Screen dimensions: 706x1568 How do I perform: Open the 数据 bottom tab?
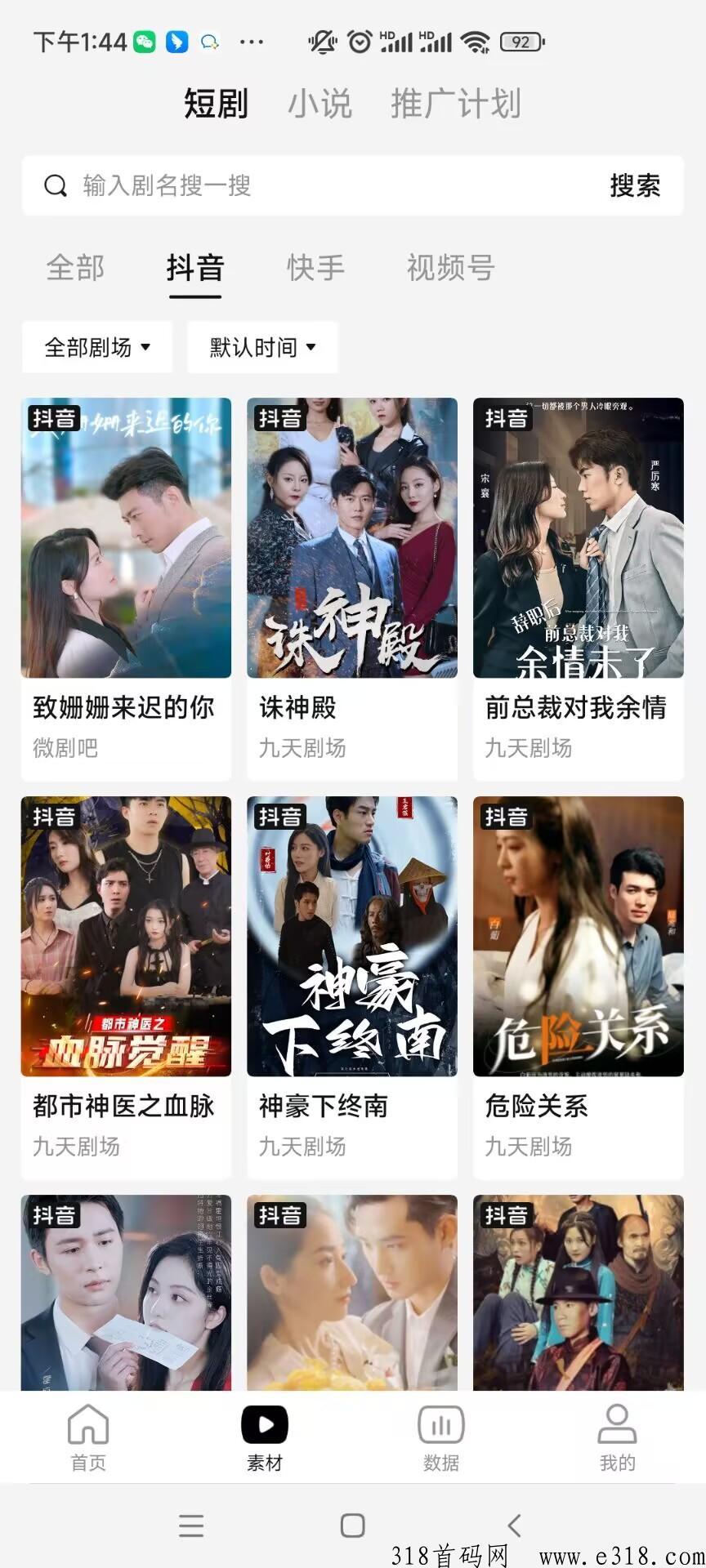click(x=441, y=1437)
